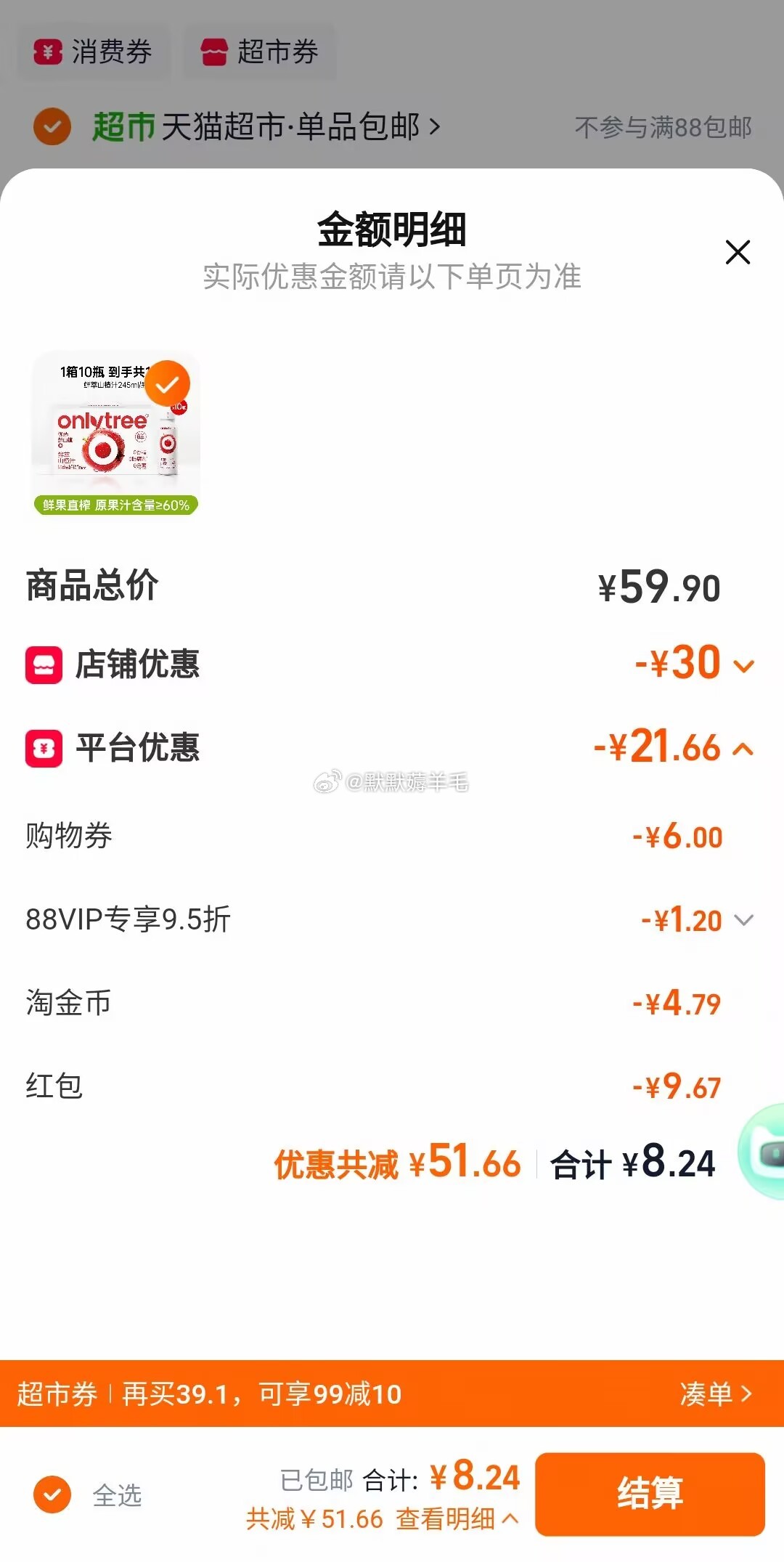This screenshot has height=1562, width=784.
Task: Select the 超市券 chip
Action: click(x=260, y=52)
